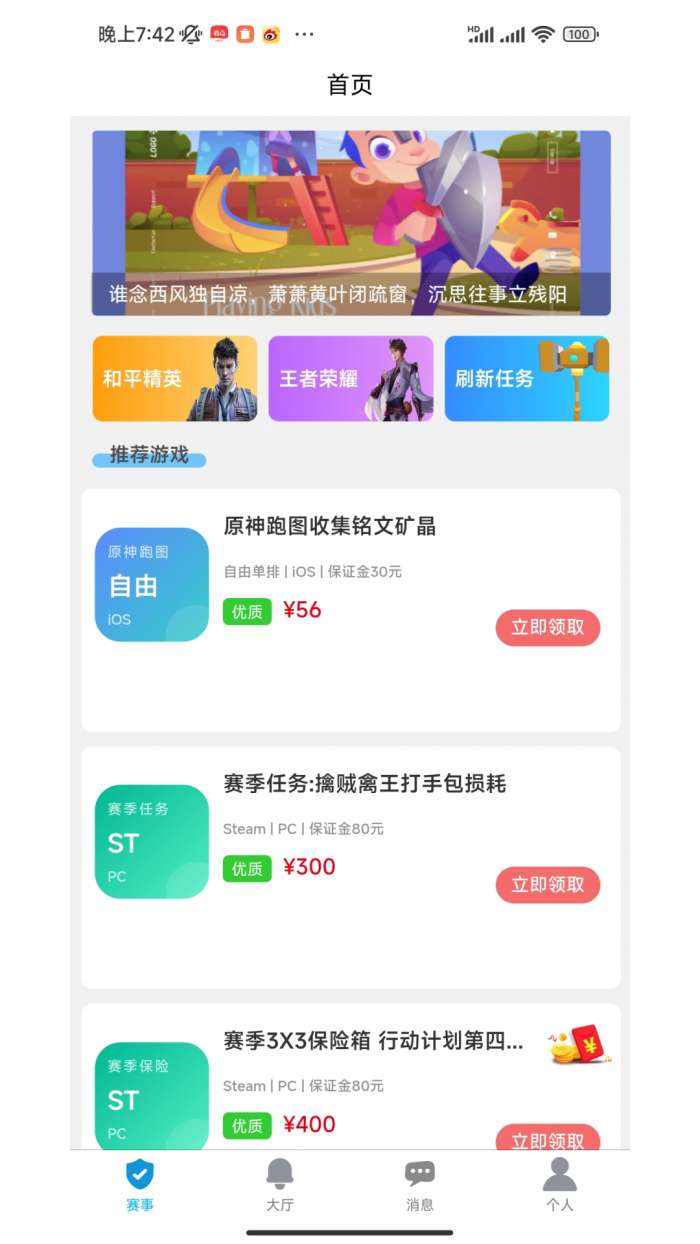Claim the ¥400 赛季保险 task
This screenshot has height=1244, width=700.
pos(548,1139)
